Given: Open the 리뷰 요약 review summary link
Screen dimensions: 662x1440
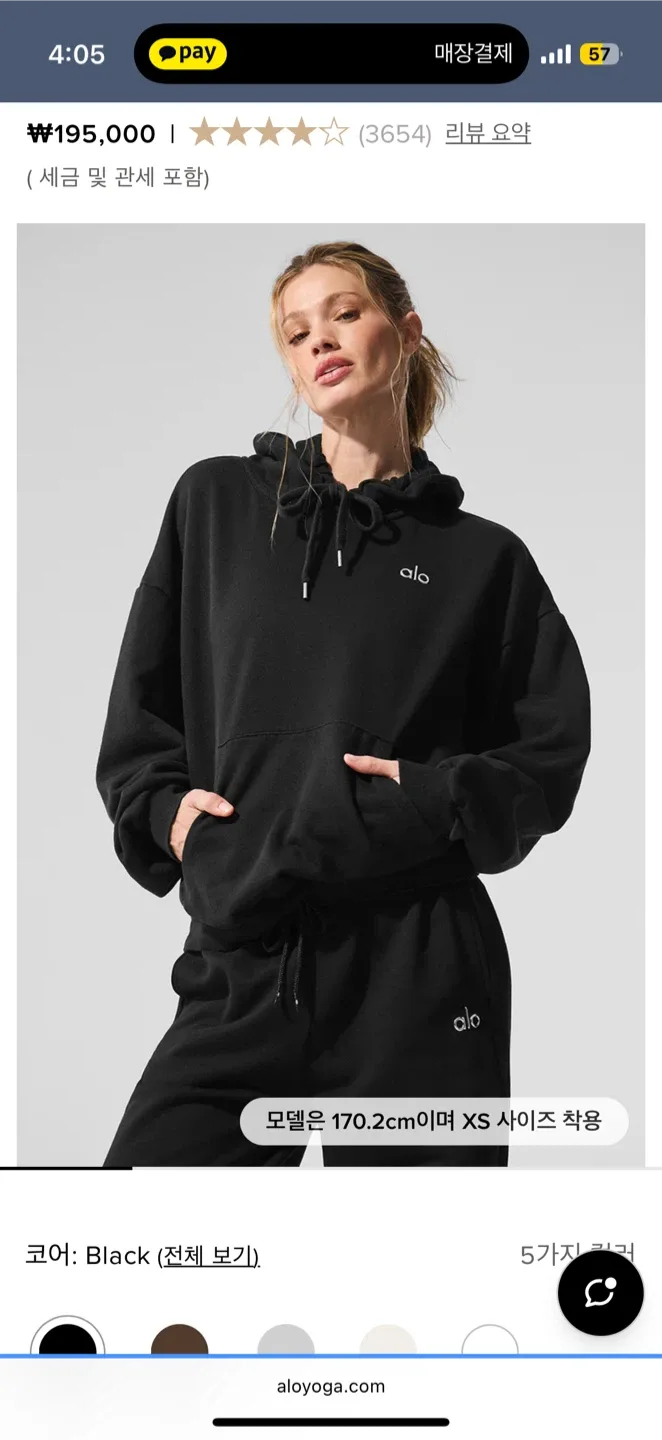Looking at the screenshot, I should (487, 134).
